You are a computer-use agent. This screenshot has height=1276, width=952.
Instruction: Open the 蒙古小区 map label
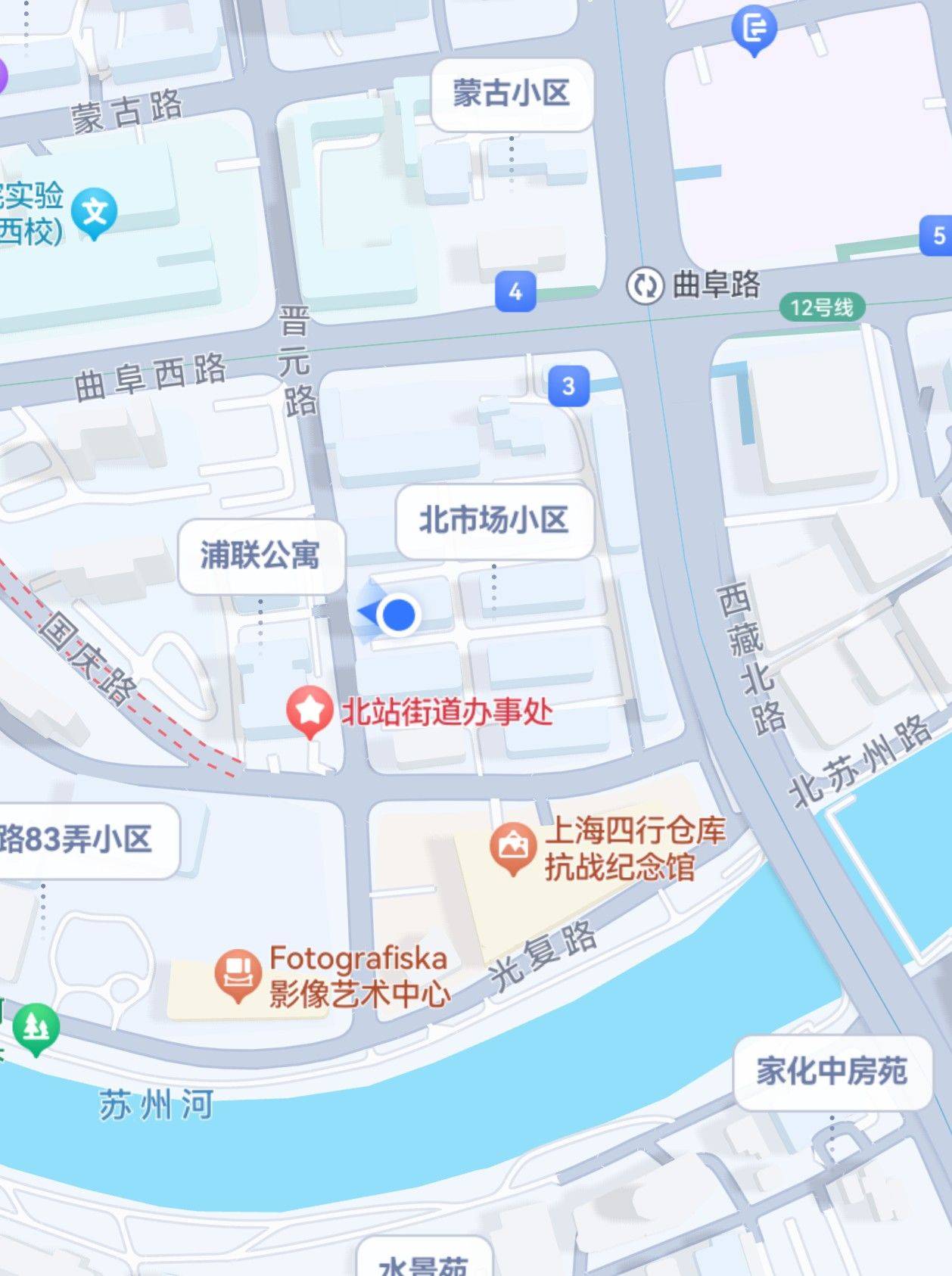click(512, 94)
